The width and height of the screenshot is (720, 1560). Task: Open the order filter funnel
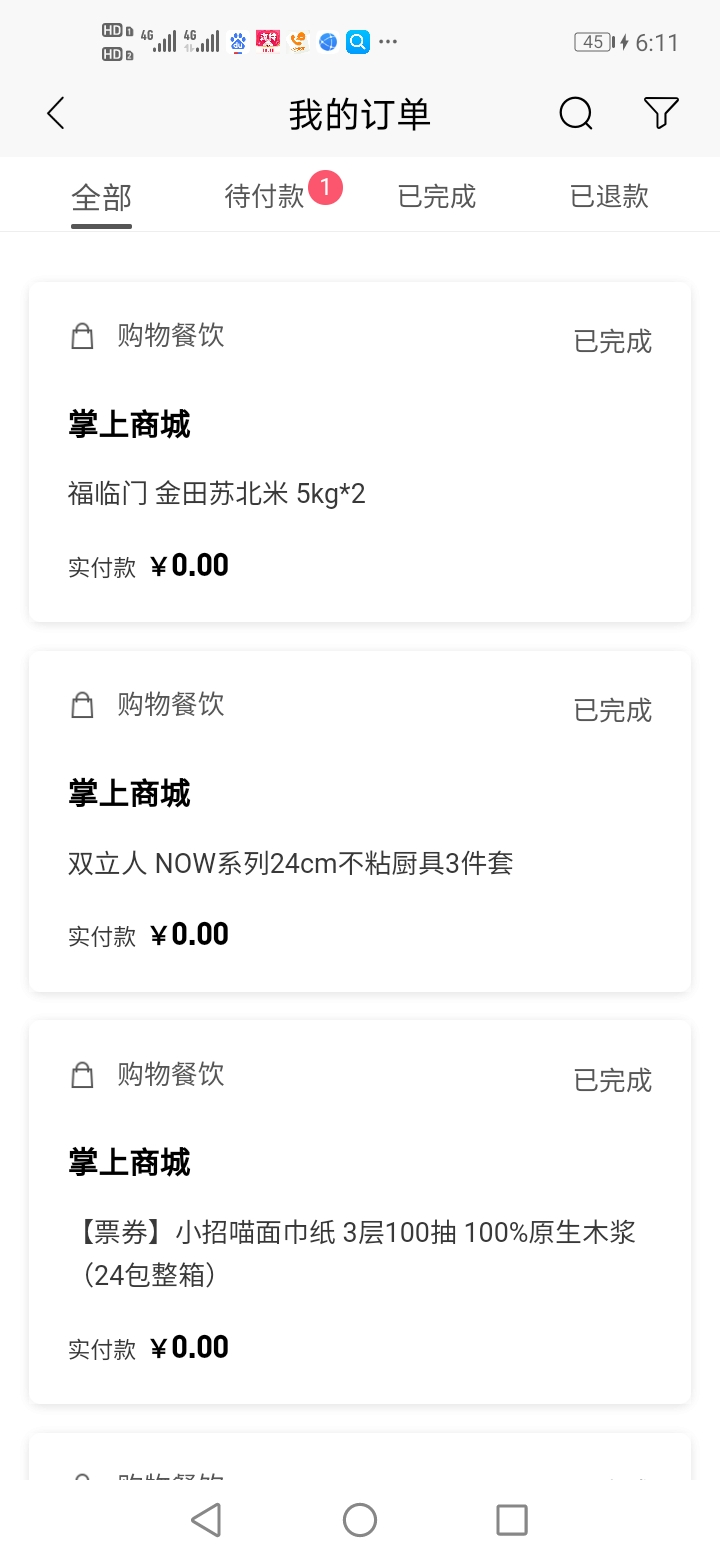(x=661, y=113)
